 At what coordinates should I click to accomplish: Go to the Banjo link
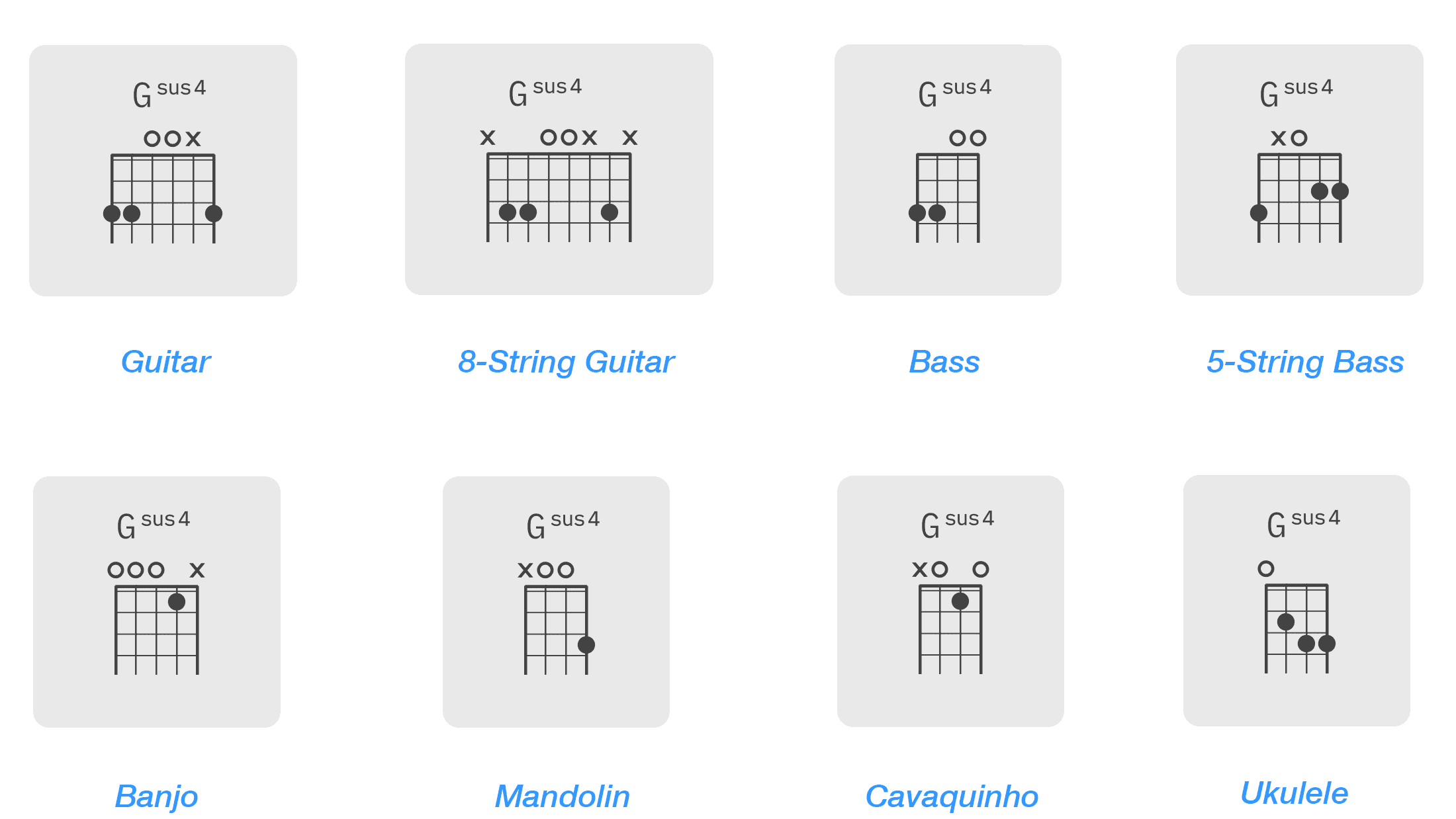(x=156, y=796)
